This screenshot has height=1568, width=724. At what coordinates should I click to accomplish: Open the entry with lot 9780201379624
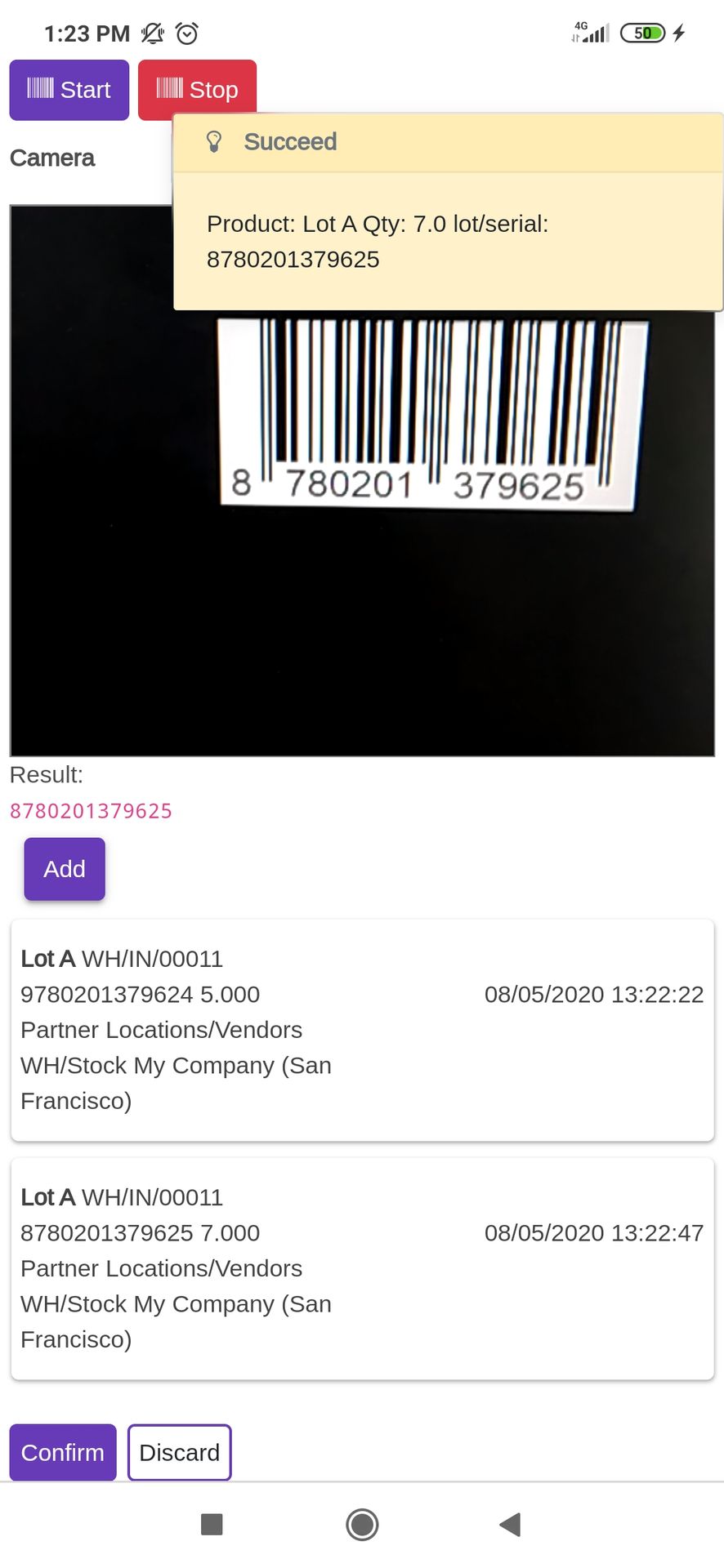point(362,1030)
